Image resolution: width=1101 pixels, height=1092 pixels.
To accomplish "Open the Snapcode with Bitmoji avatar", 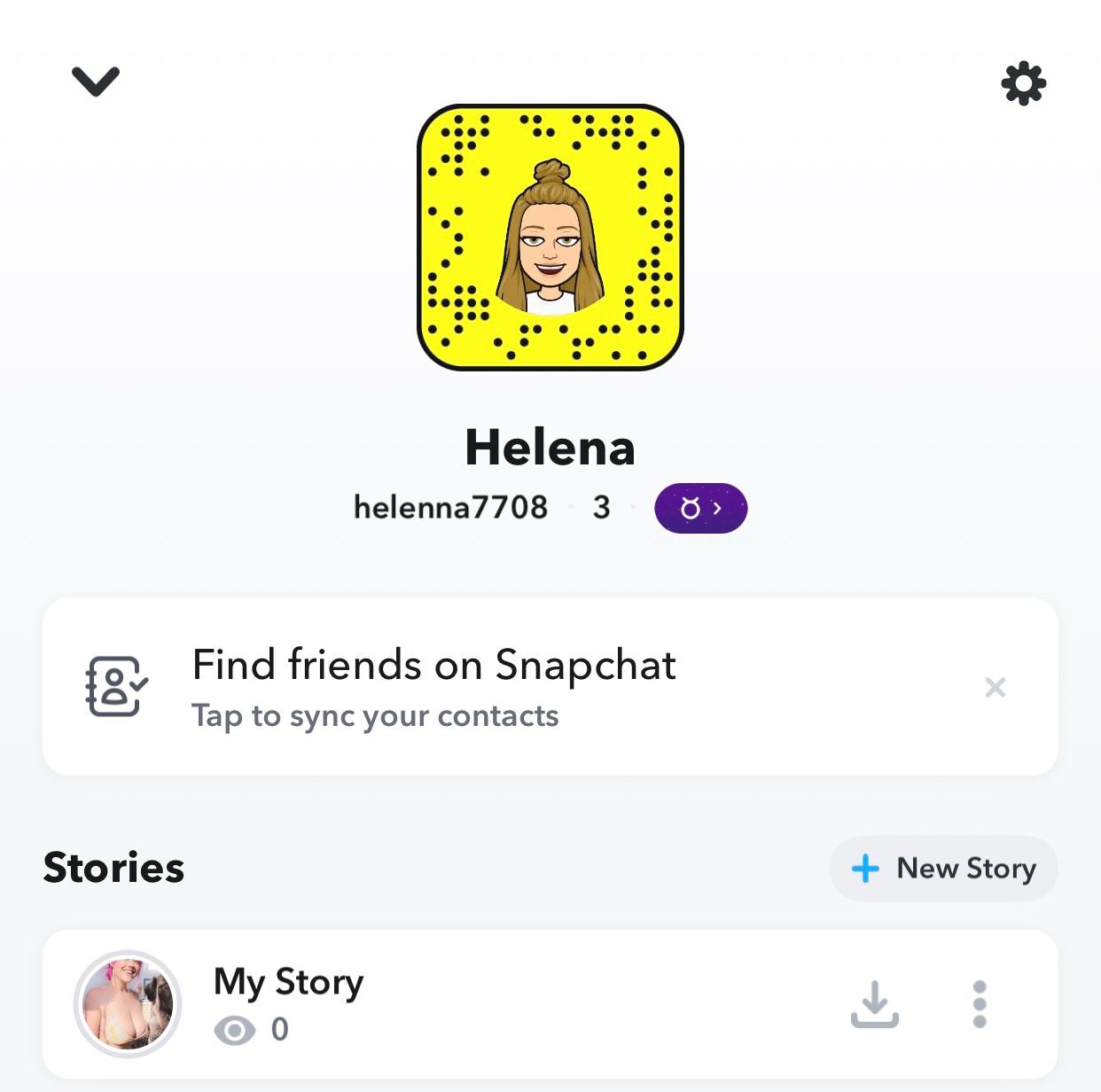I will (x=550, y=238).
